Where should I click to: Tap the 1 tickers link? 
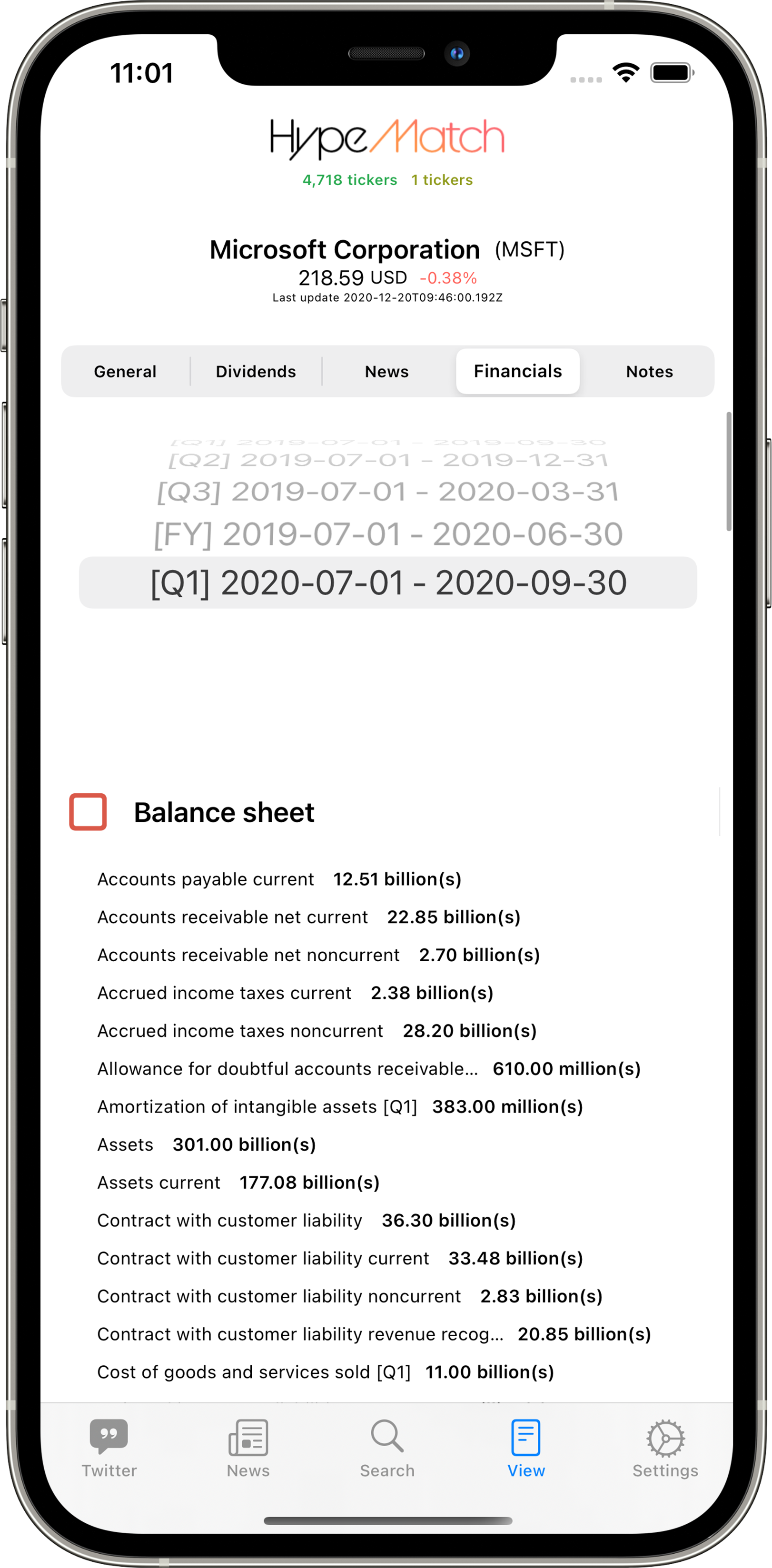(x=441, y=179)
